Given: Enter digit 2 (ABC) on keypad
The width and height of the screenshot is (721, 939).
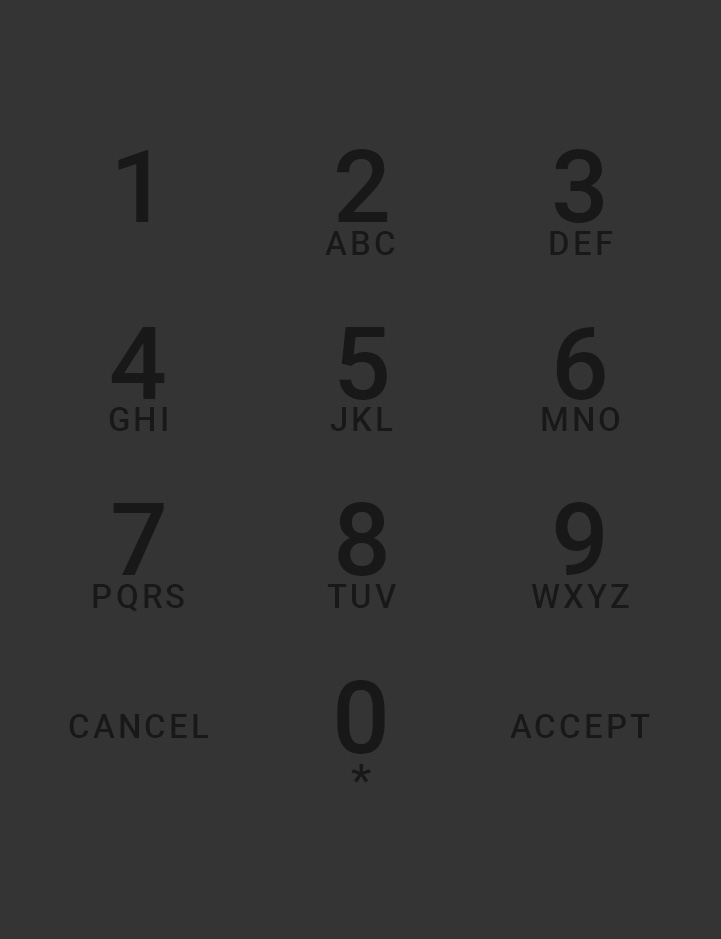Looking at the screenshot, I should tap(361, 201).
